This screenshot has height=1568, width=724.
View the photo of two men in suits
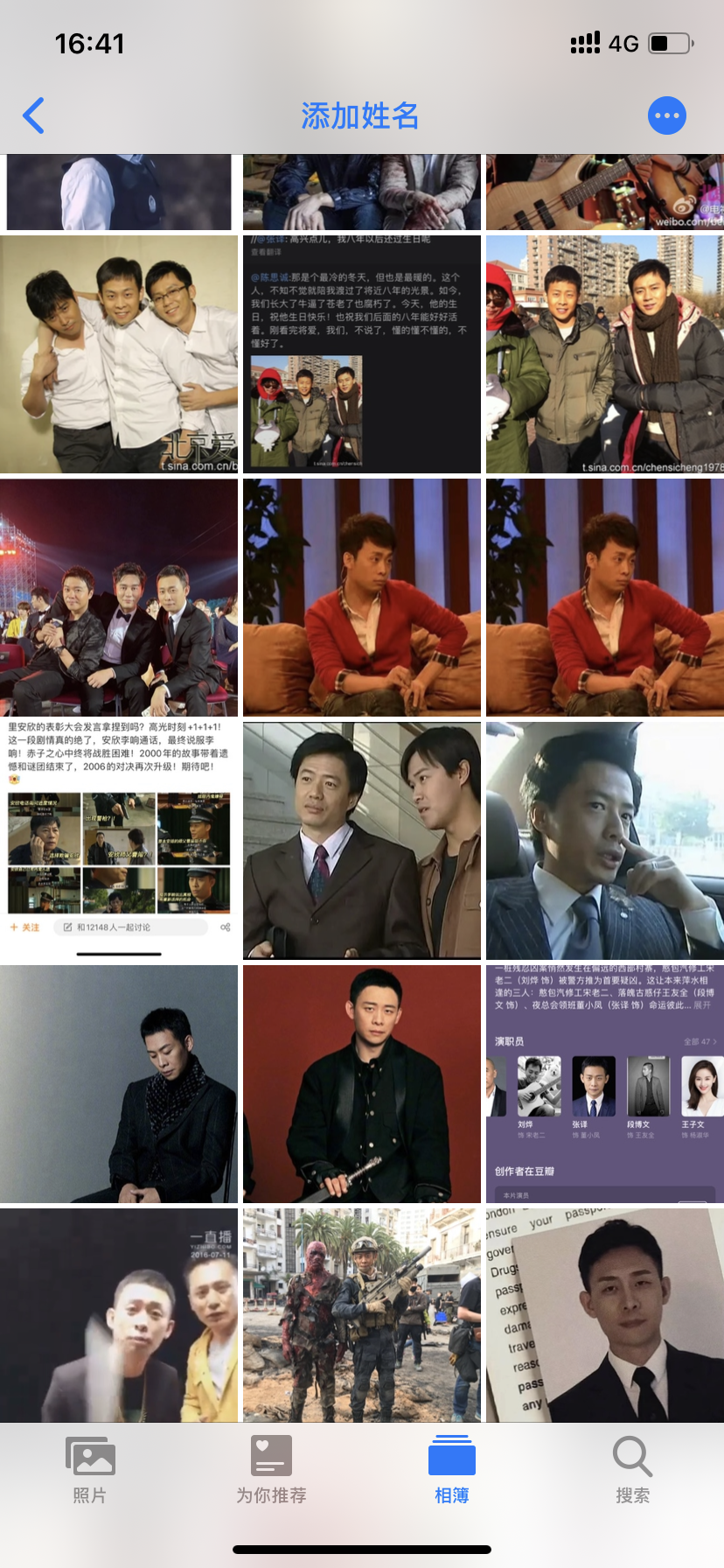[x=362, y=841]
